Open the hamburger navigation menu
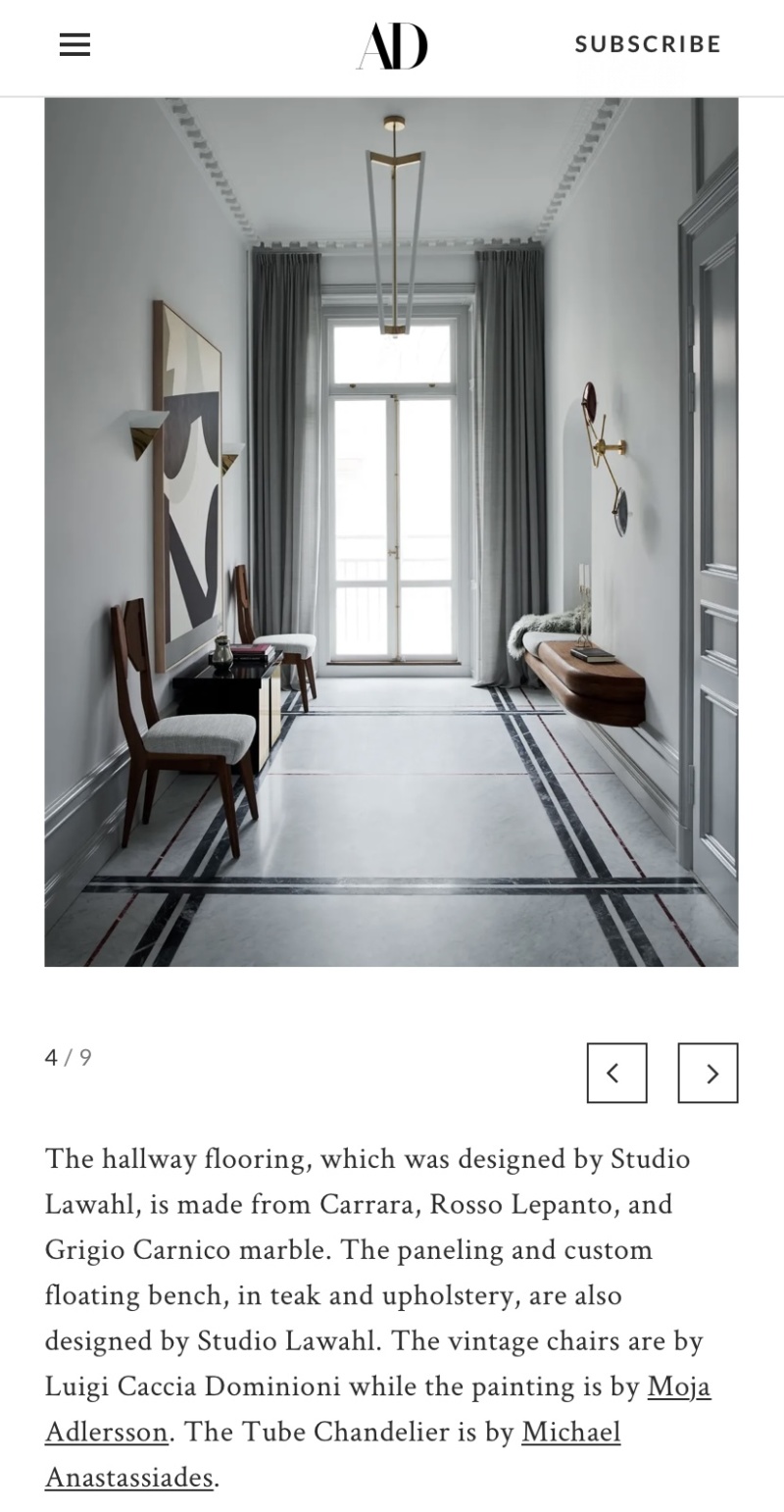 (74, 45)
